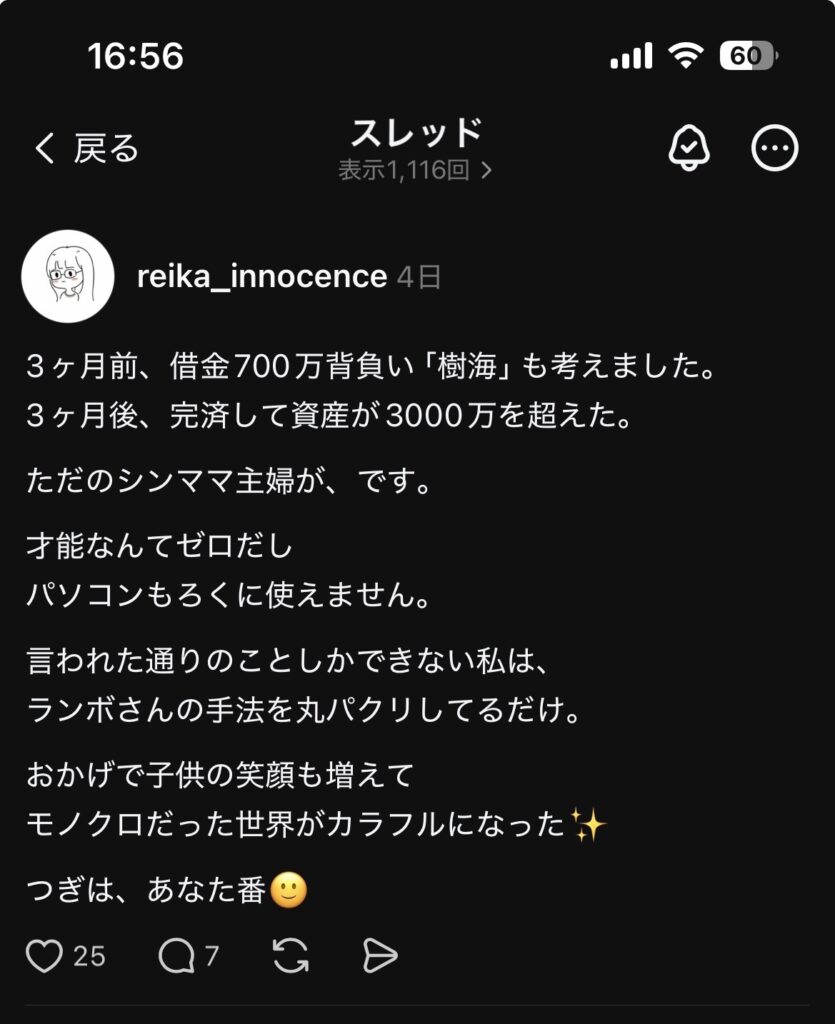Go back with the 戻る button

[87, 149]
